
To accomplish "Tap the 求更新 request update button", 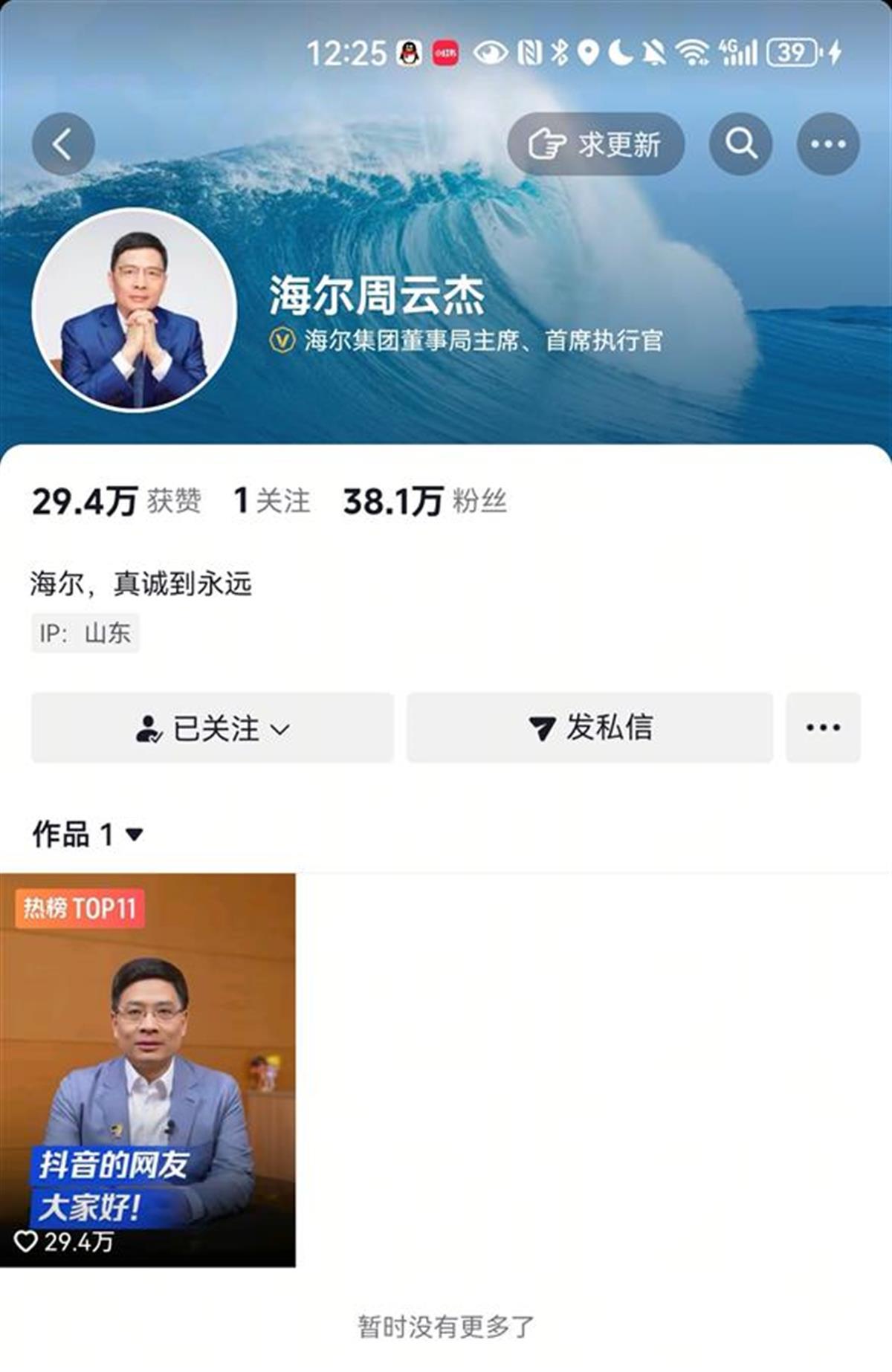I will coord(595,144).
